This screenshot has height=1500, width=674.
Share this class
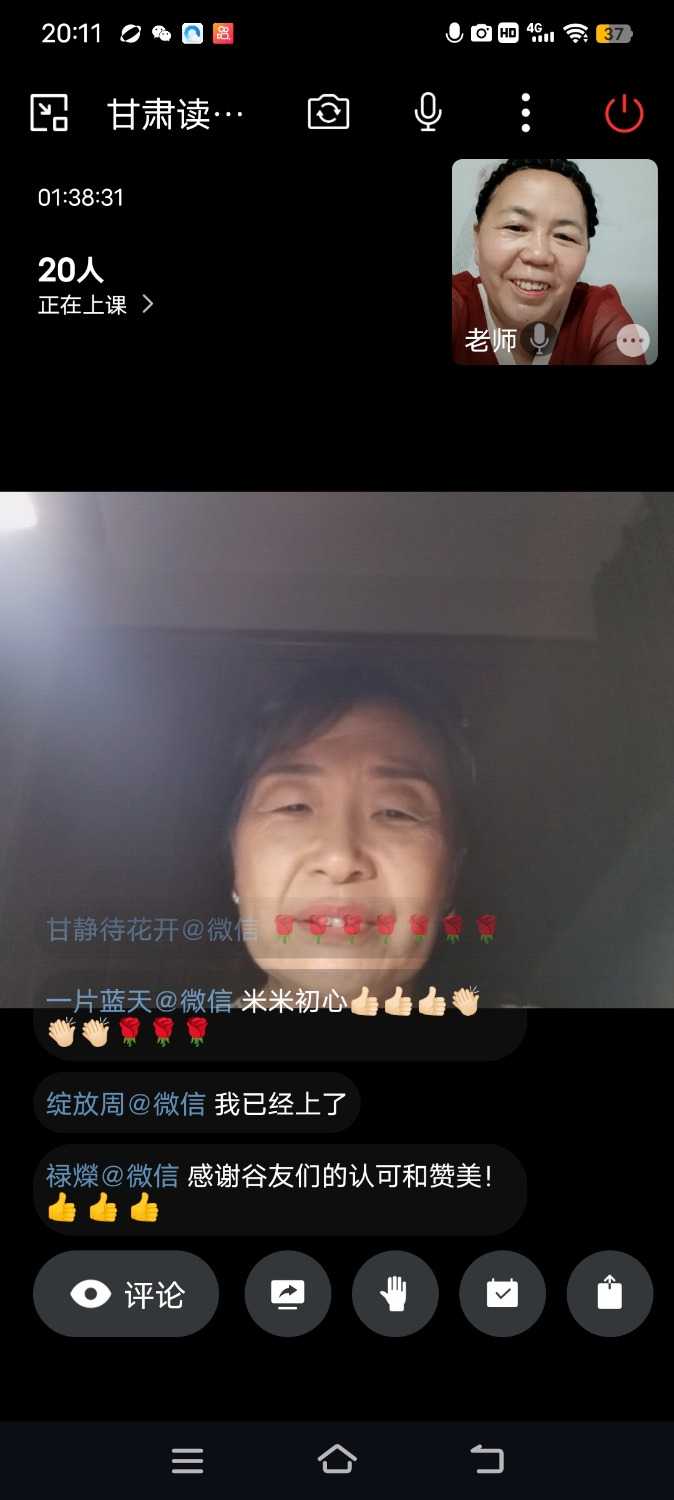coord(609,1294)
